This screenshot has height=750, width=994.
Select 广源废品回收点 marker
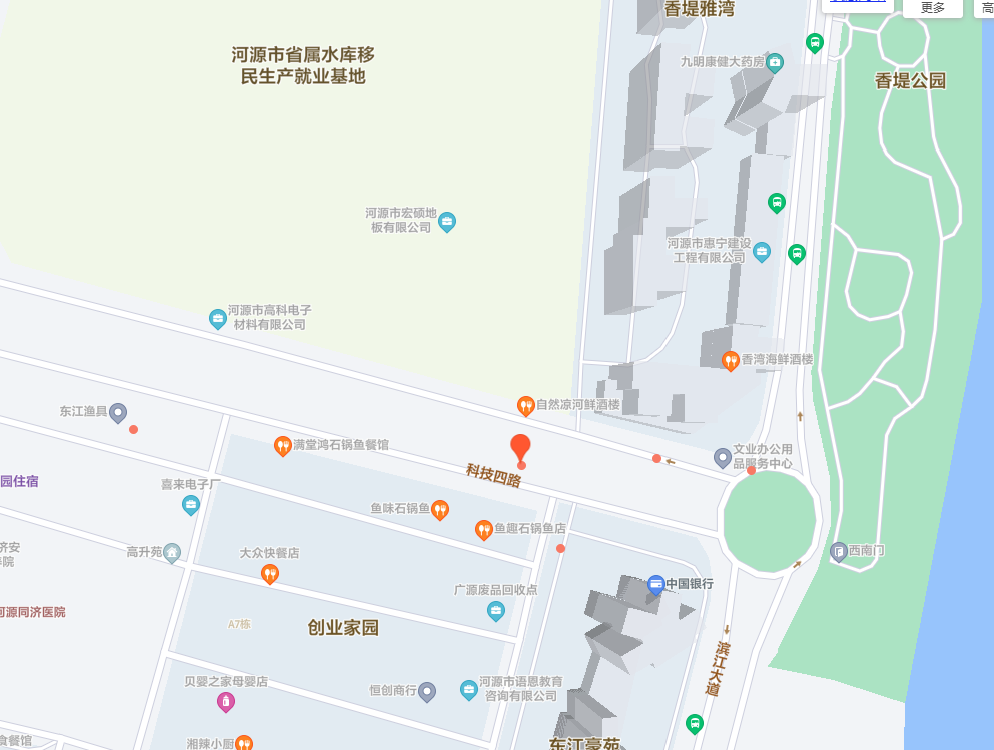click(x=495, y=609)
